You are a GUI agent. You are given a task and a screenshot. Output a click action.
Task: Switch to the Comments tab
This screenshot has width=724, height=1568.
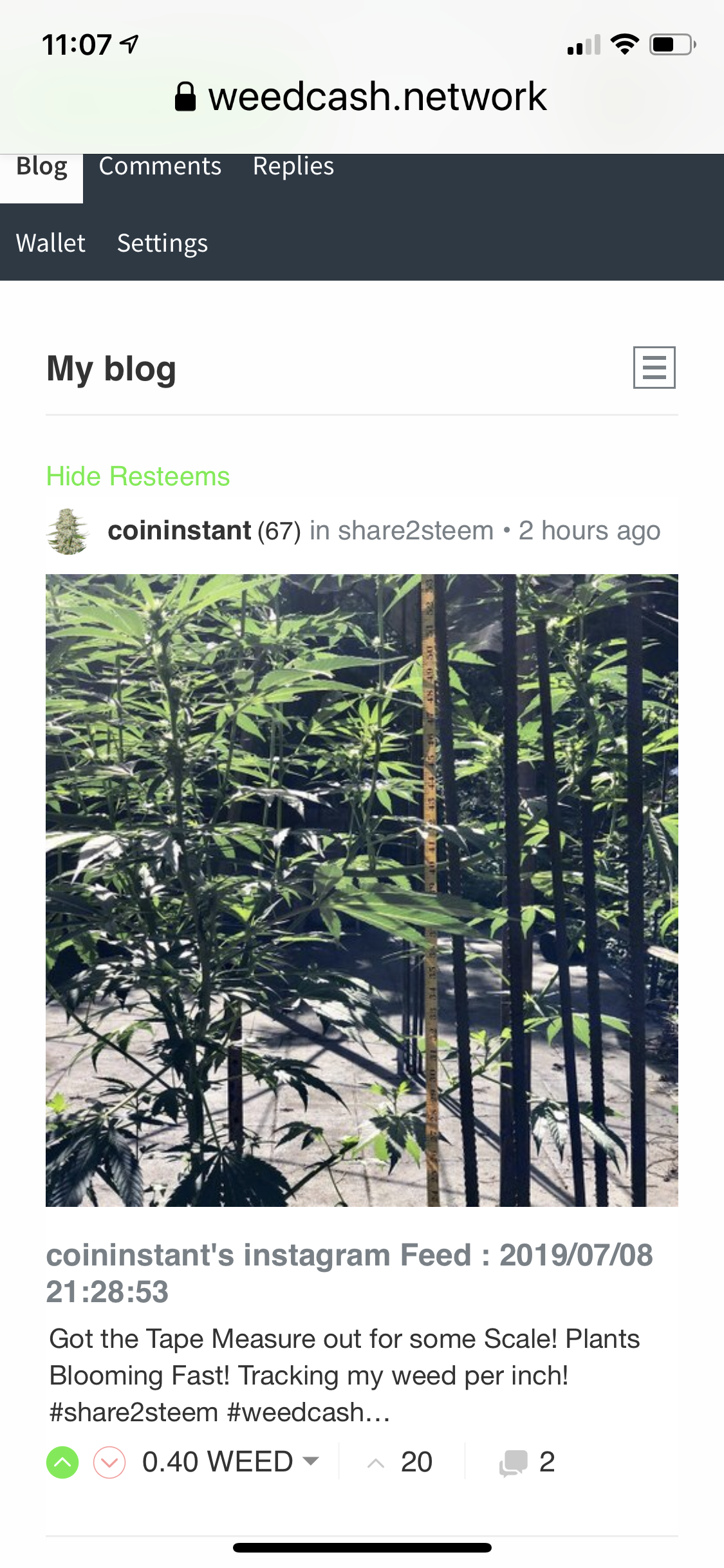coord(160,167)
